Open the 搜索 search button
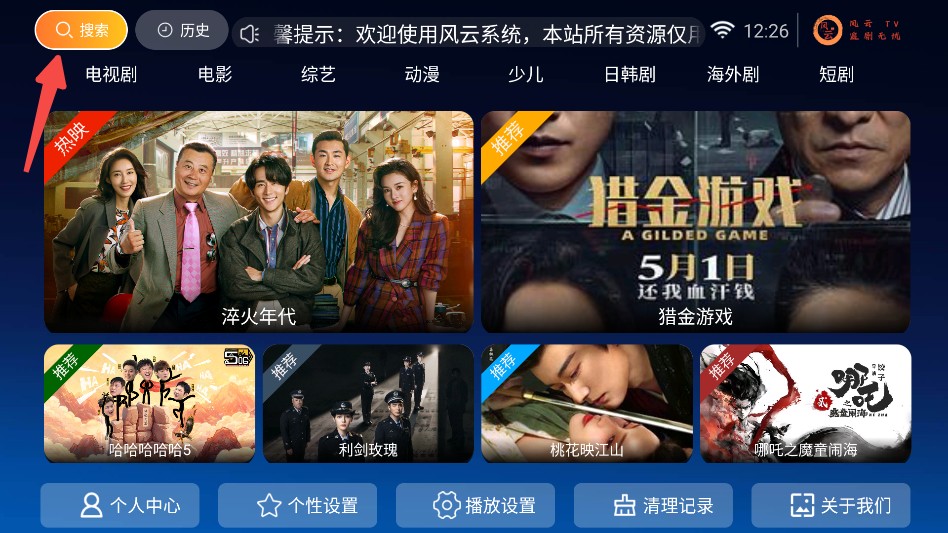The image size is (948, 533). pos(81,30)
